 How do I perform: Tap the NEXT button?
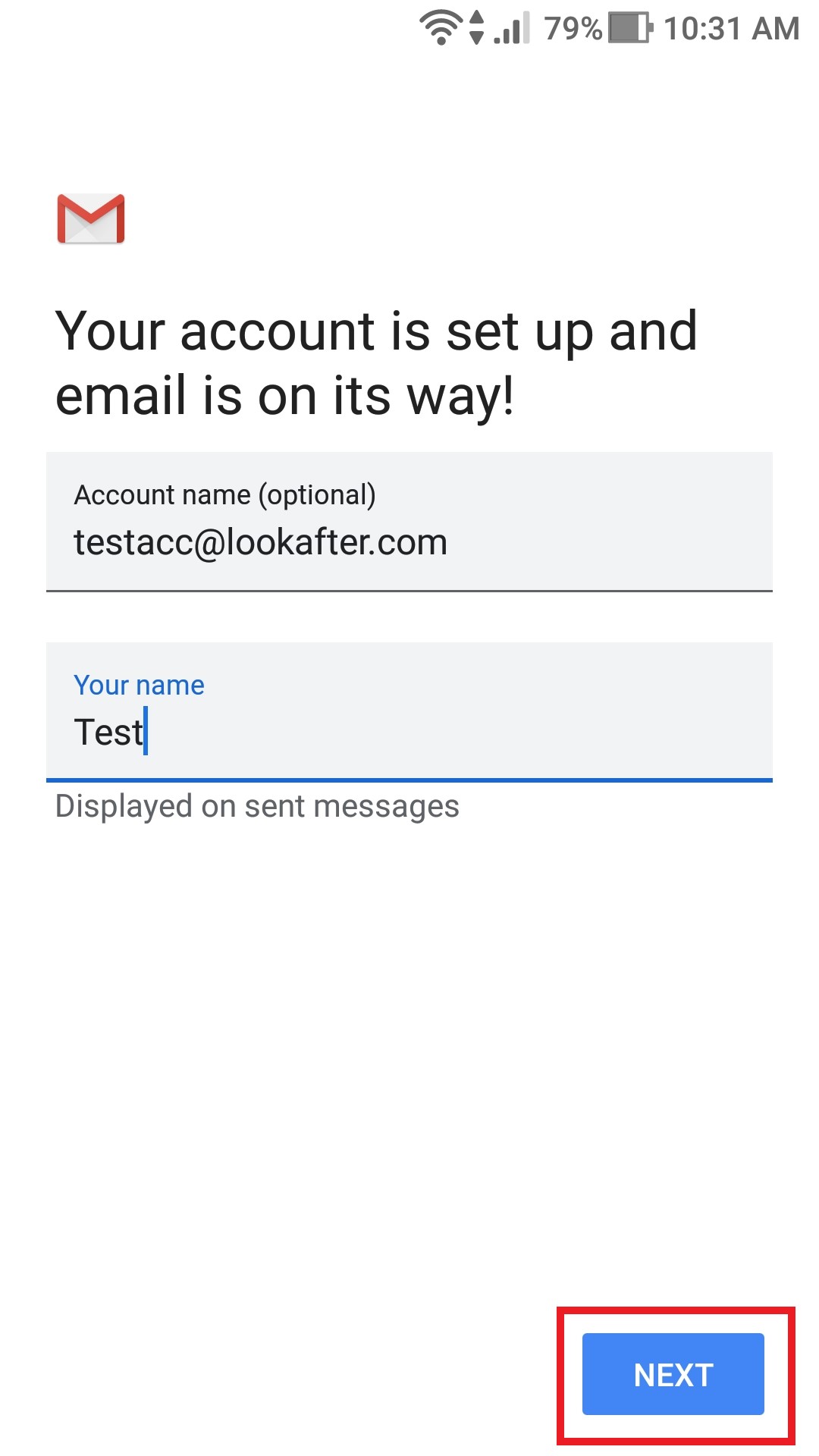click(673, 1373)
